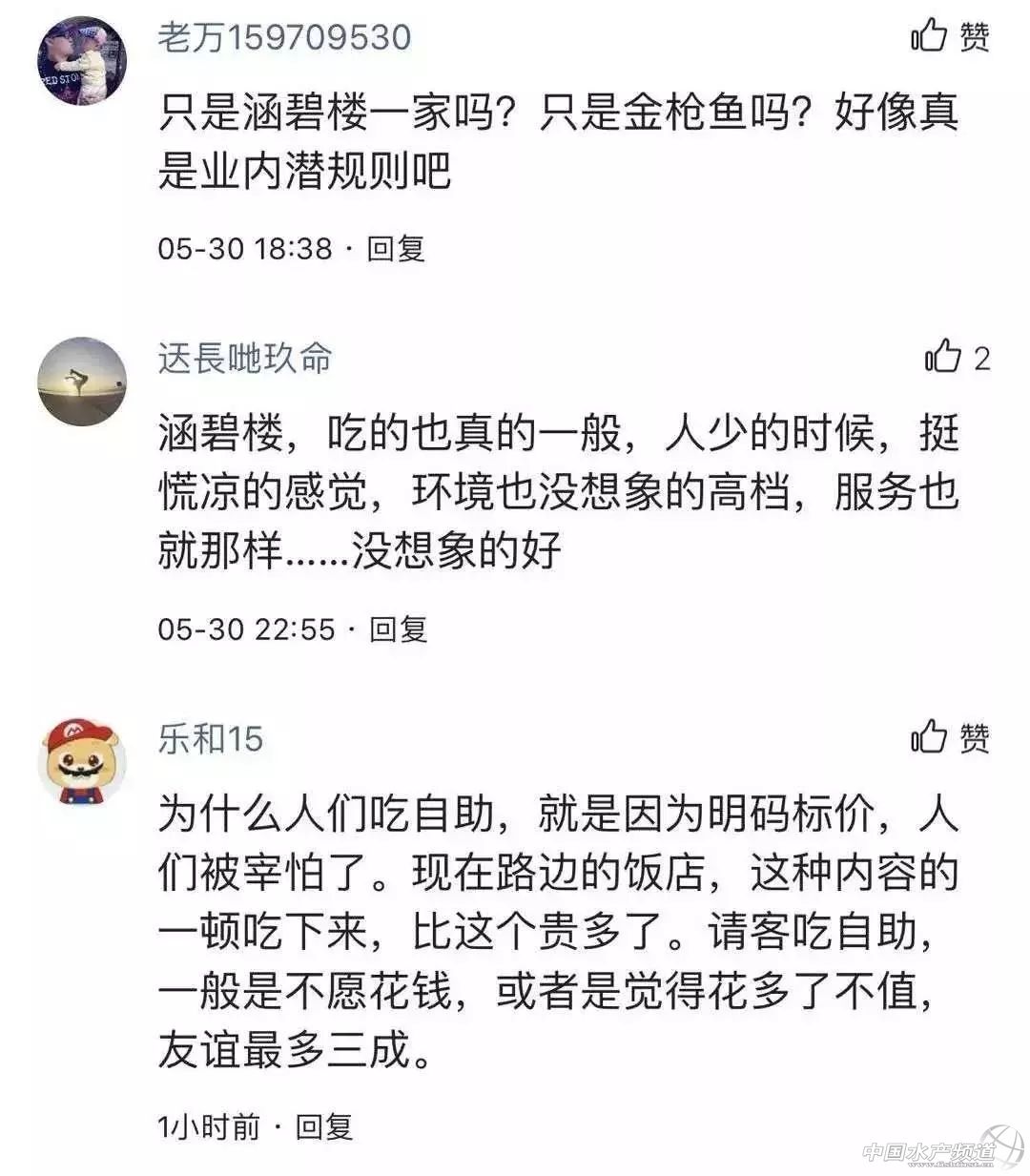This screenshot has width=1030, height=1176.
Task: Reply to 老万159709530's comment
Action: [396, 249]
